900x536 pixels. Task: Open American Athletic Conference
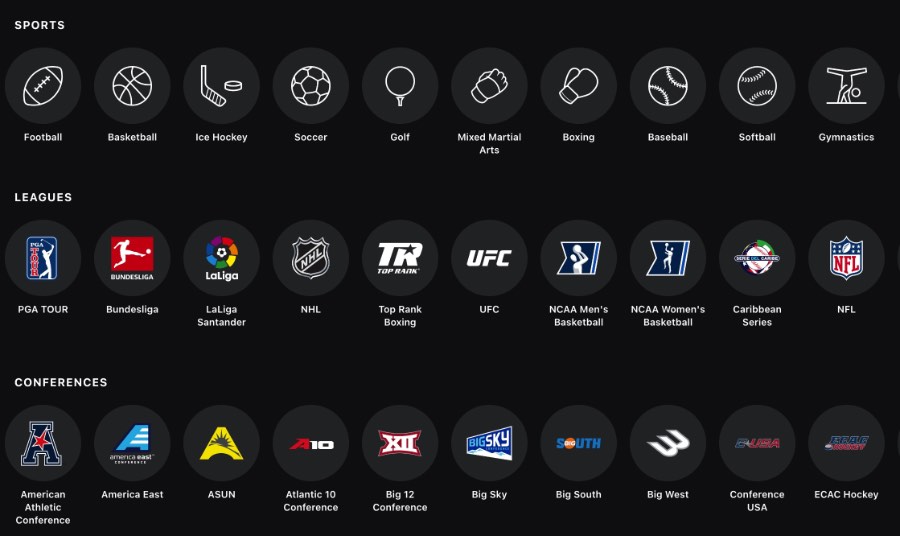(x=43, y=444)
